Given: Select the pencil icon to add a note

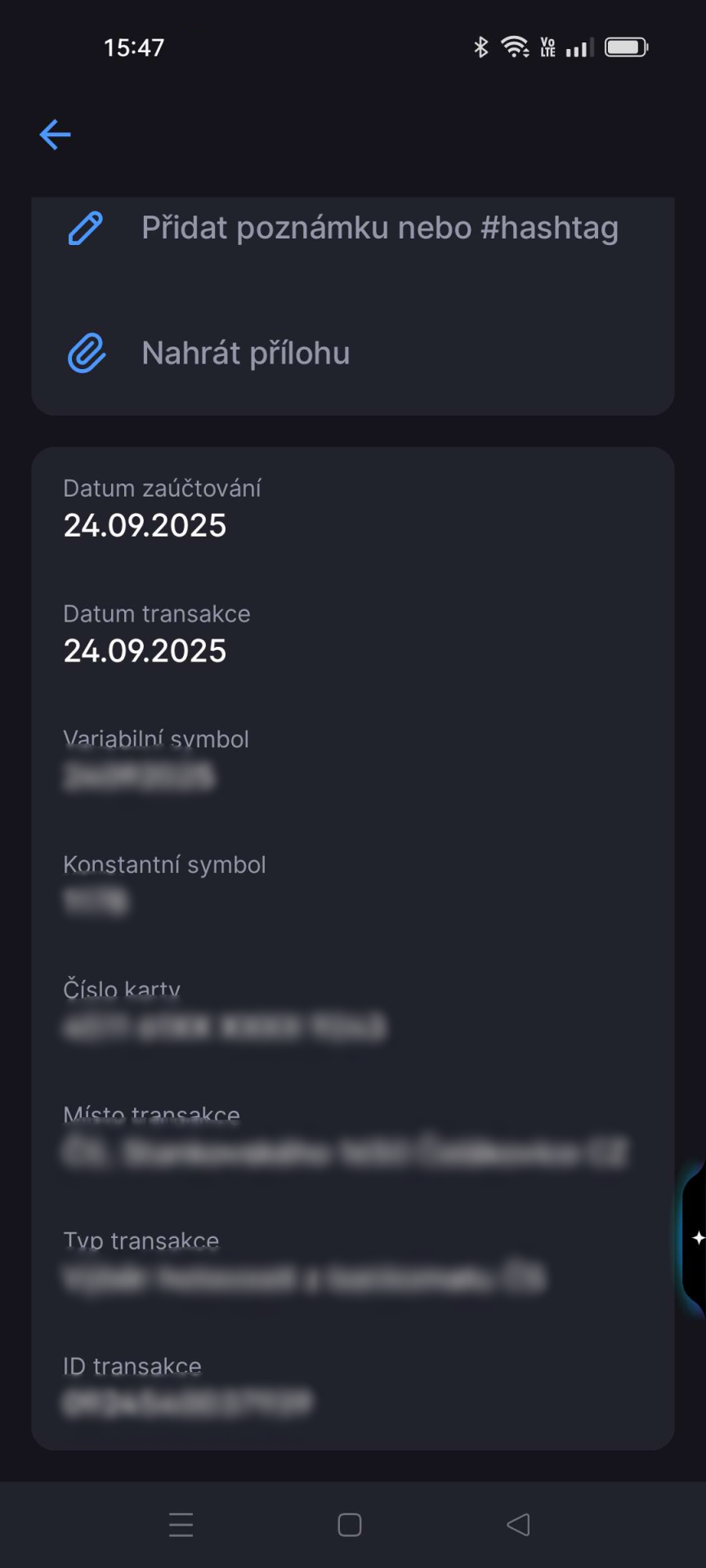Looking at the screenshot, I should (x=86, y=229).
